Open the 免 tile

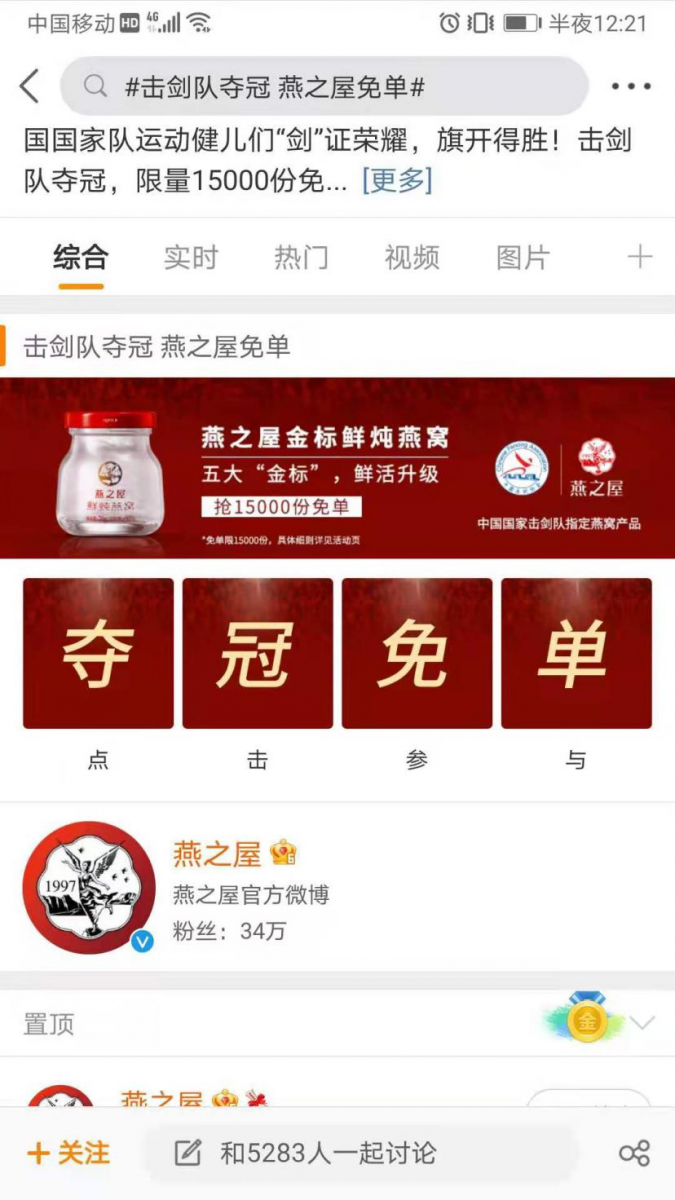coord(417,654)
